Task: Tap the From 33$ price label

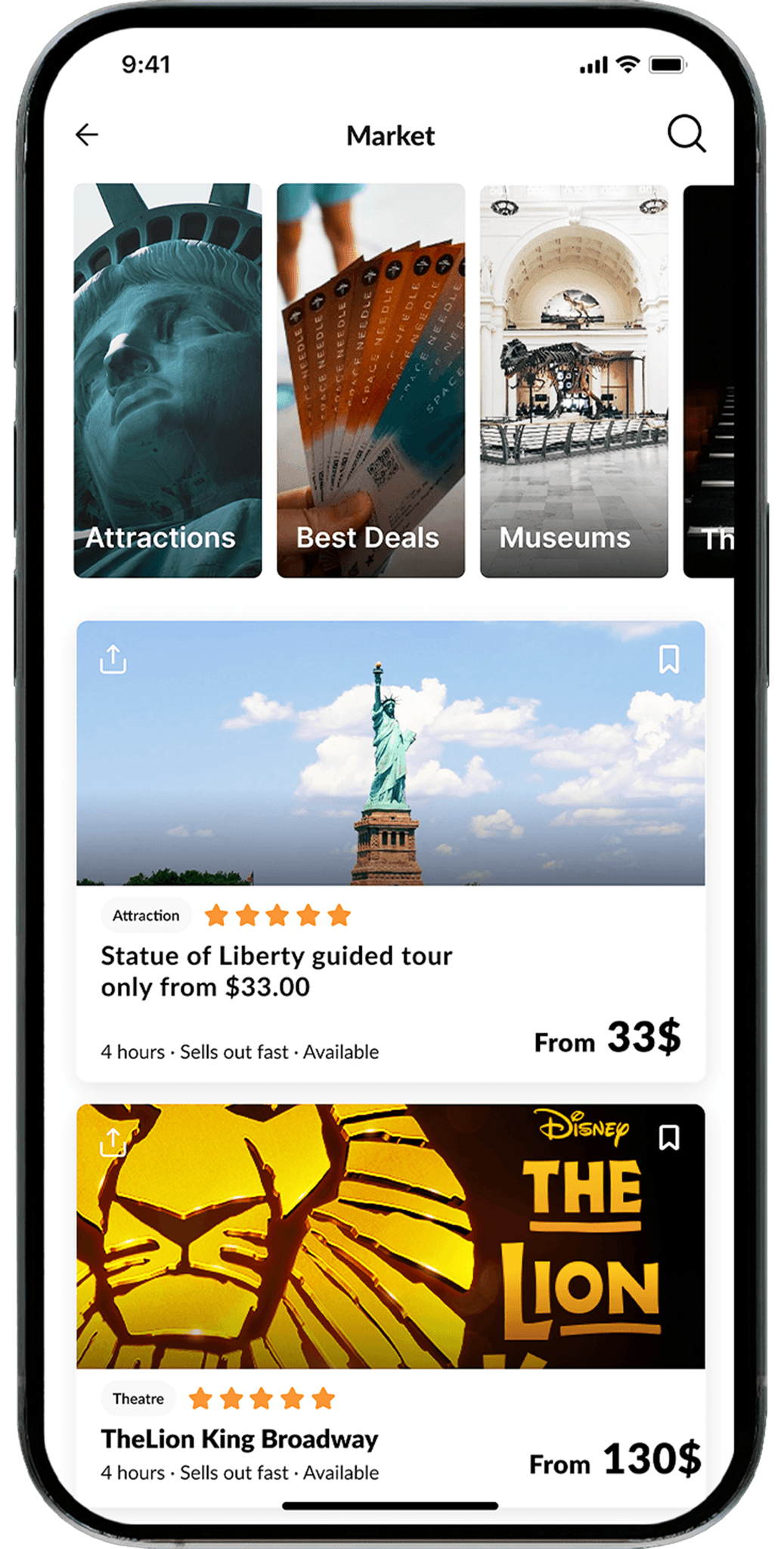Action: click(608, 1040)
